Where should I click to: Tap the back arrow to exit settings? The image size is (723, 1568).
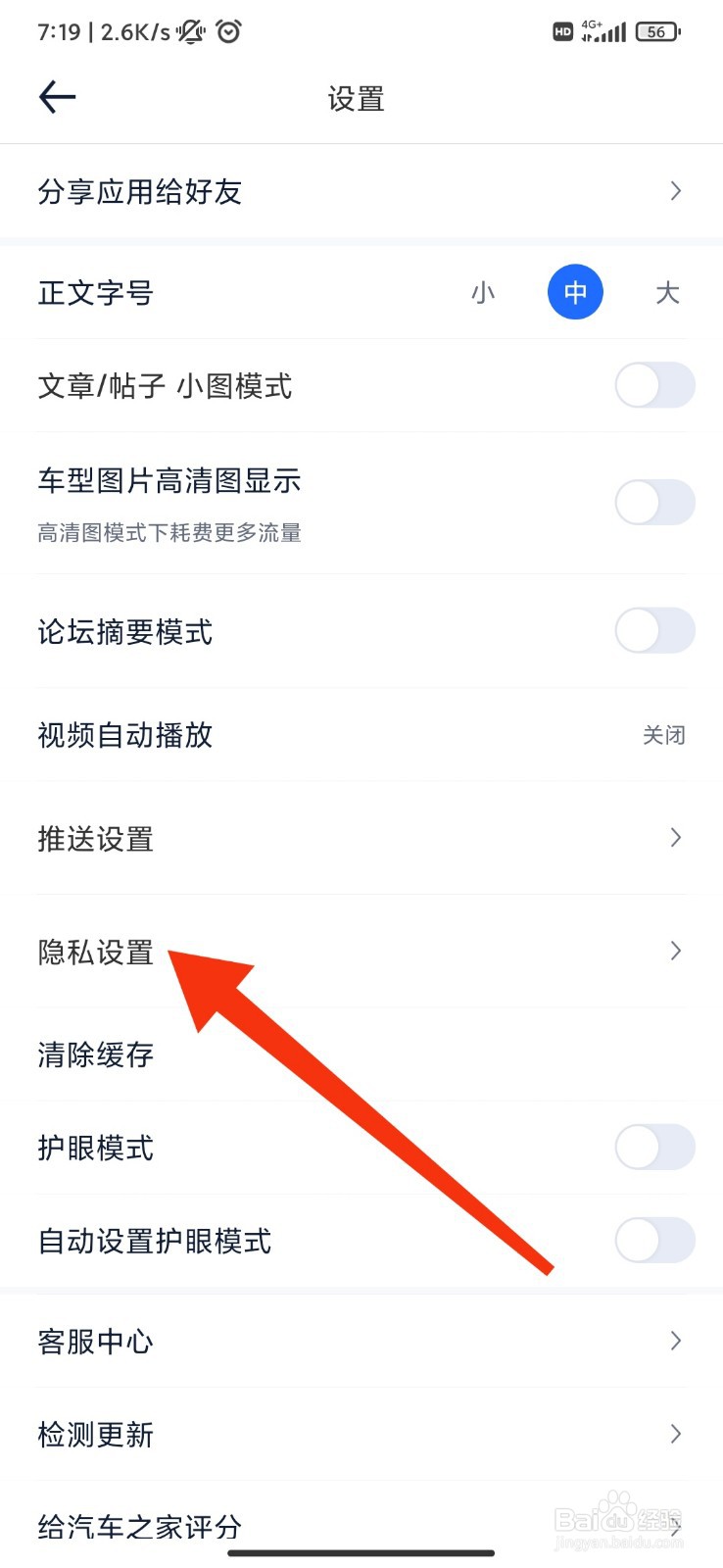[x=56, y=97]
